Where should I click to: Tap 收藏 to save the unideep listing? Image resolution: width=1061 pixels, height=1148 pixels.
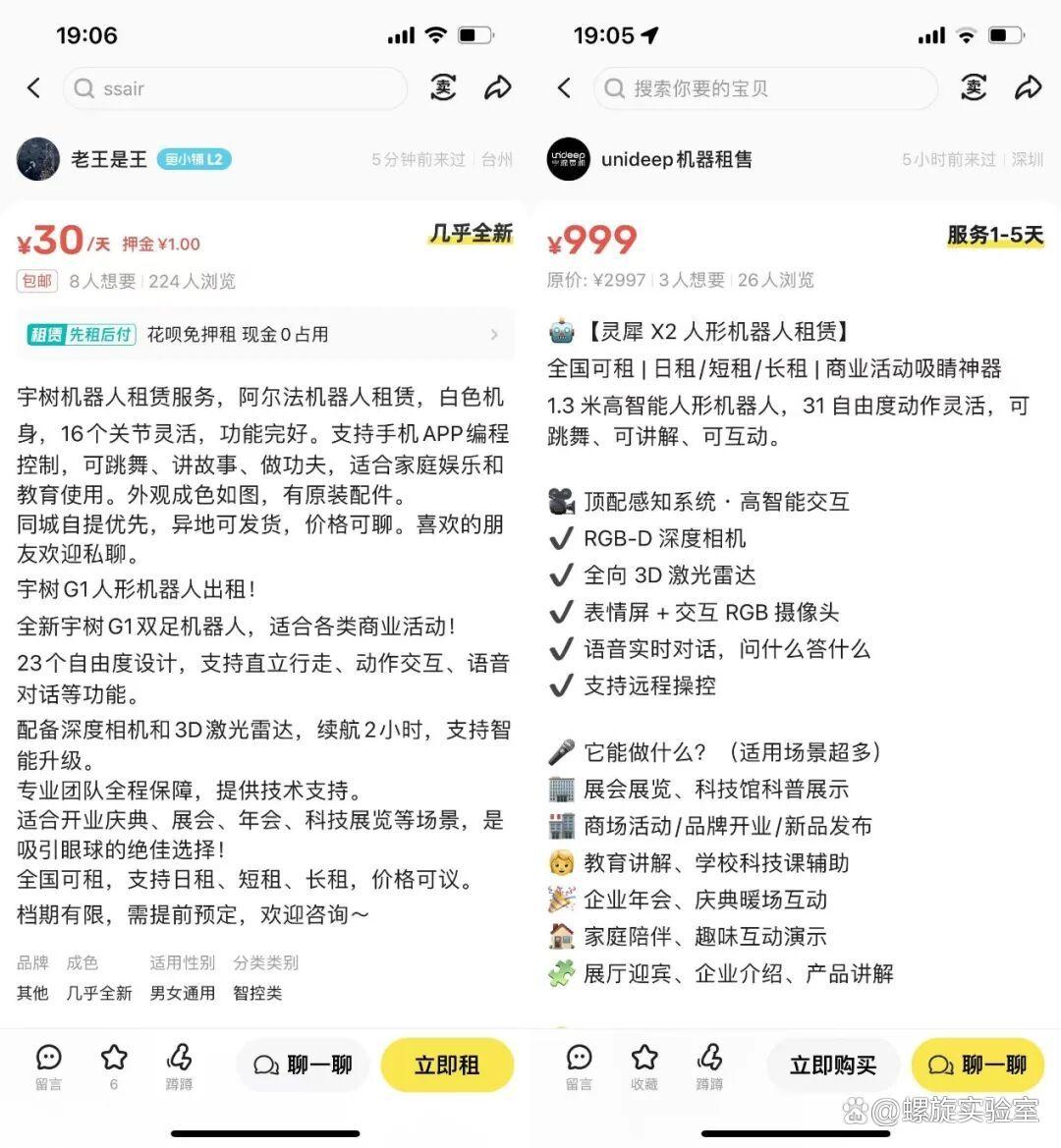coord(644,1064)
